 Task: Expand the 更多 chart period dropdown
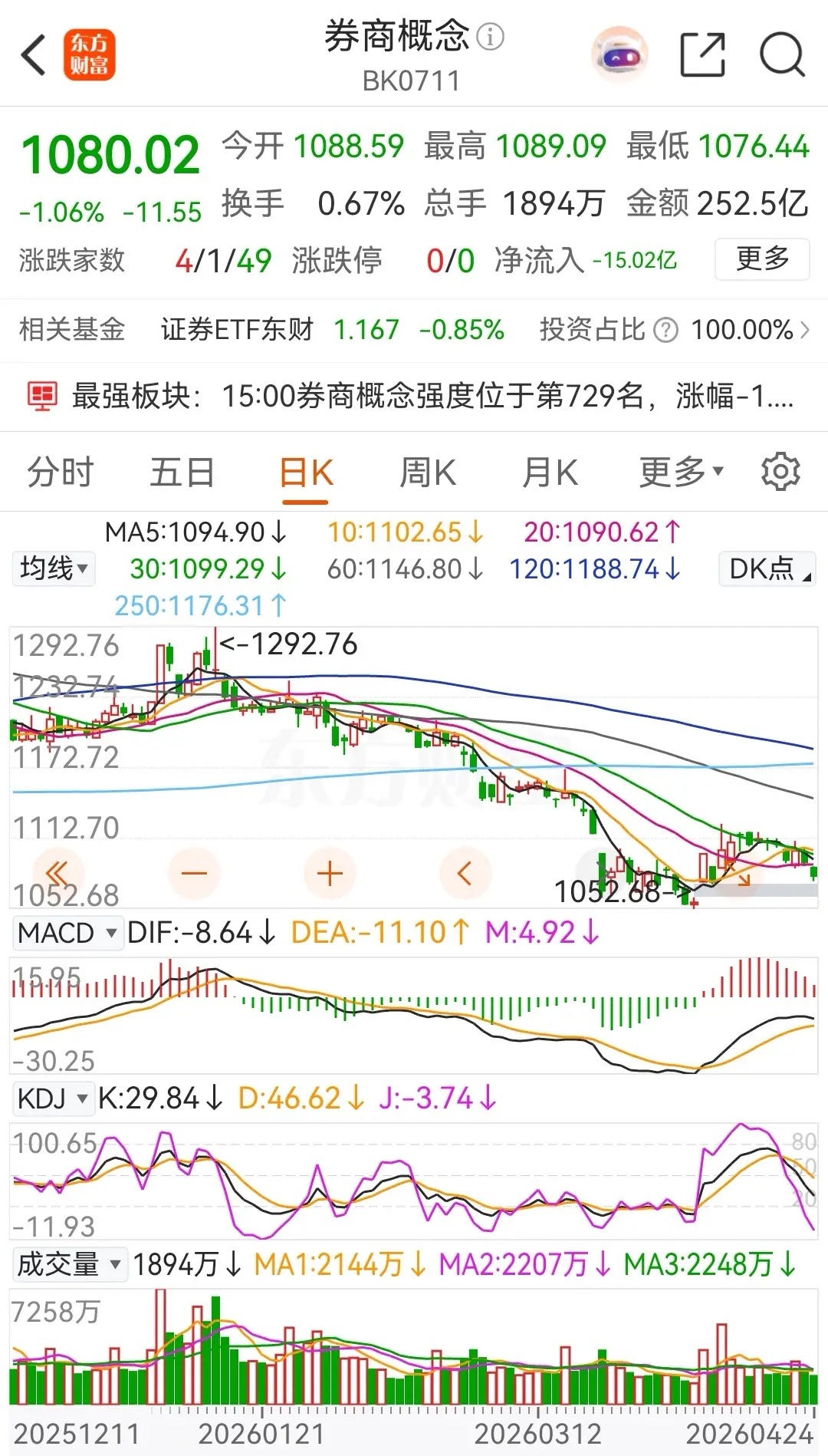pyautogui.click(x=682, y=472)
